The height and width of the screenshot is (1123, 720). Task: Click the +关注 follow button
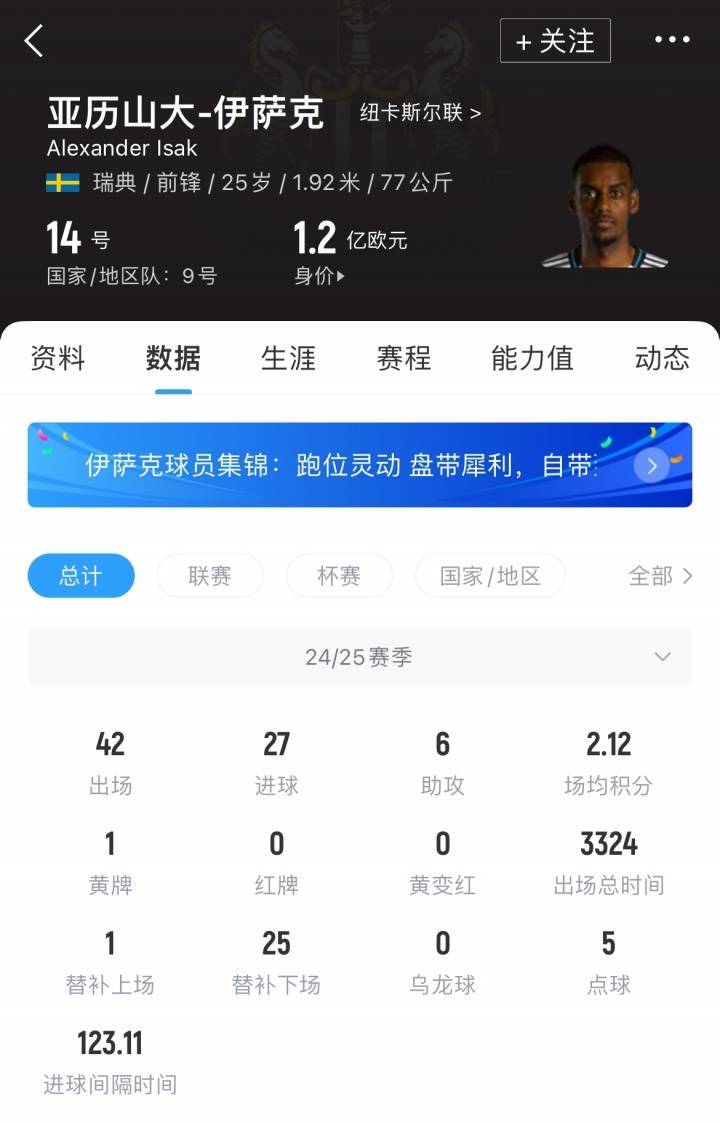tap(556, 41)
